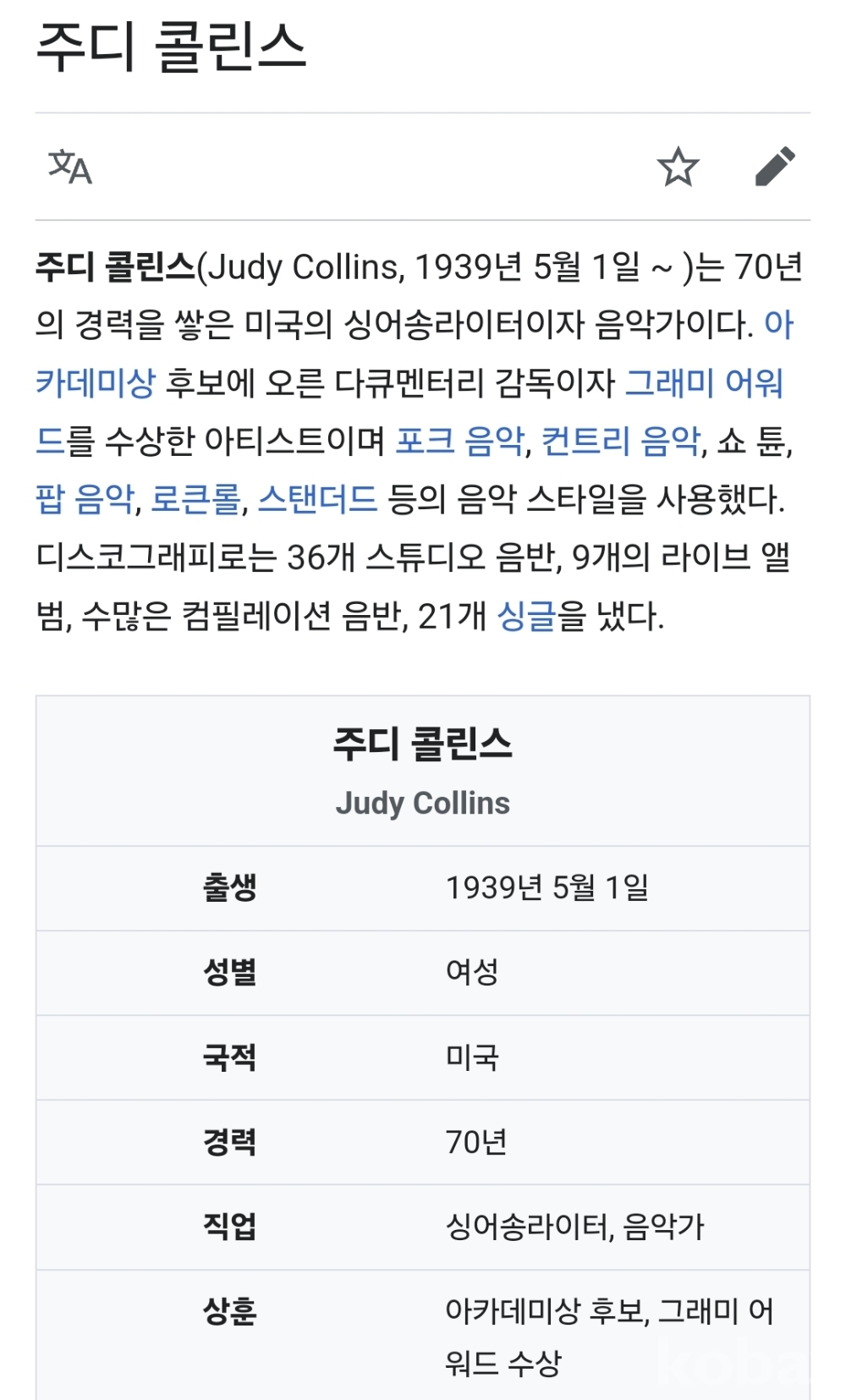Open the 아카데미상 link
Viewport: 846px width, 1400px height.
(95, 382)
